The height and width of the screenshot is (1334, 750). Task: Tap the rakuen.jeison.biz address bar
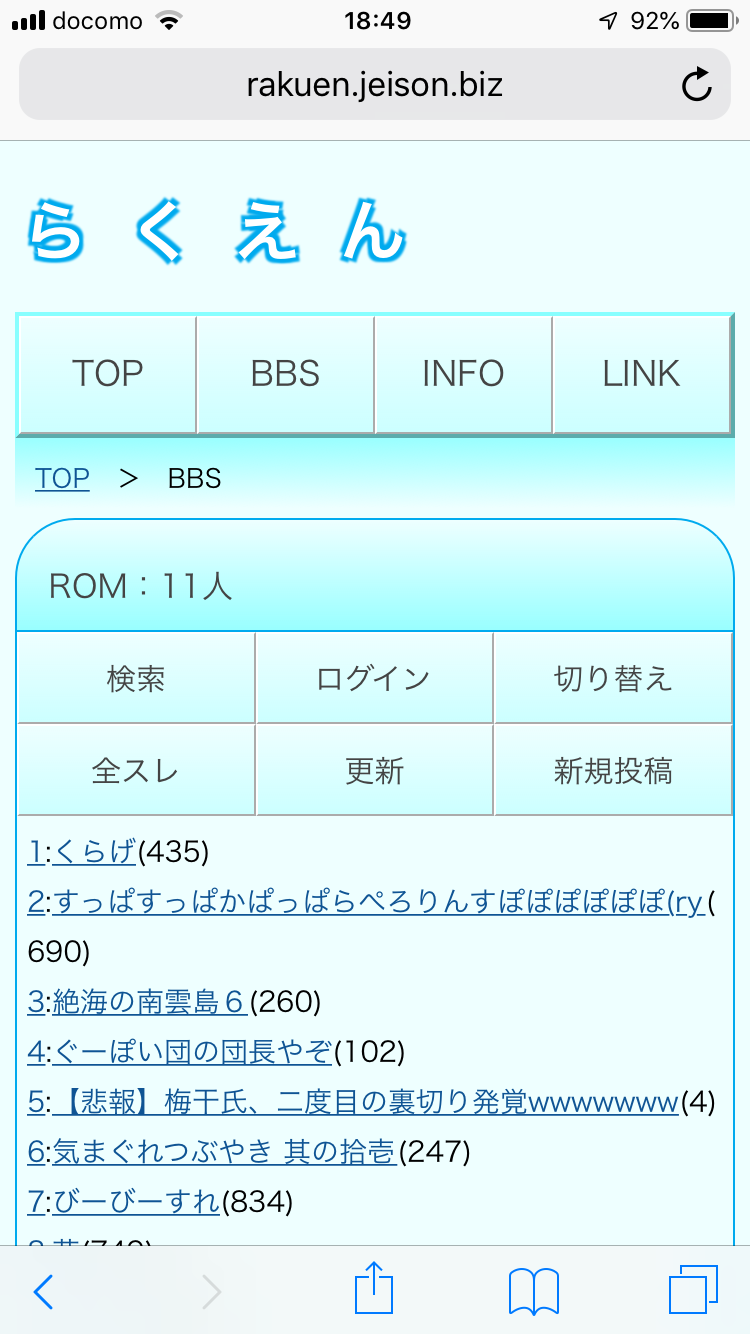click(x=374, y=85)
